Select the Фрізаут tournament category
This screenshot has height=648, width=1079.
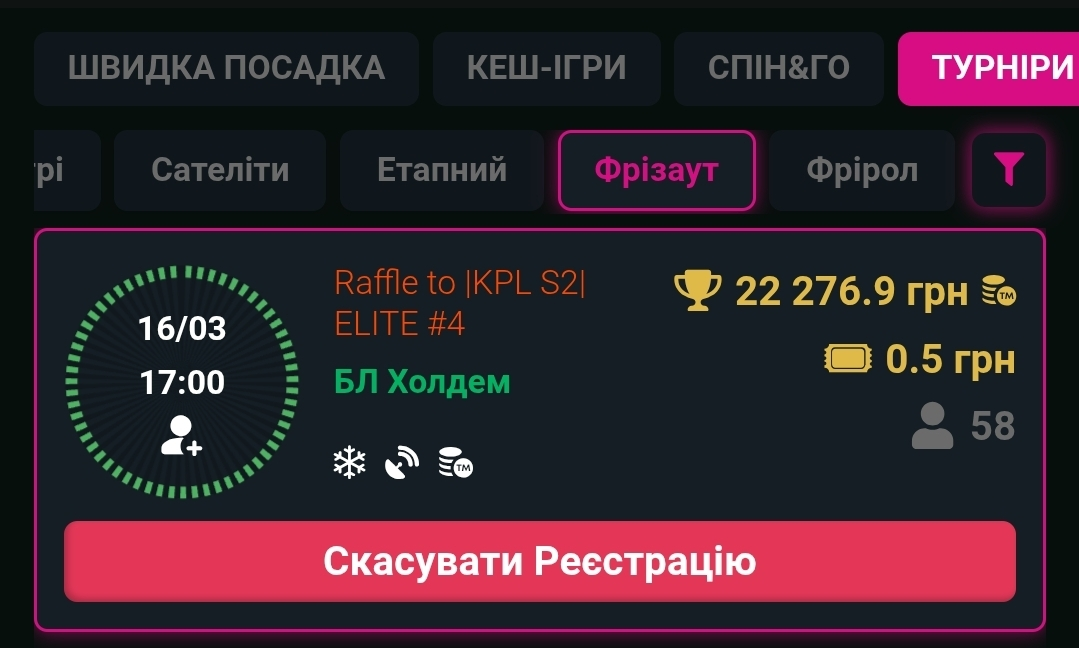coord(656,170)
